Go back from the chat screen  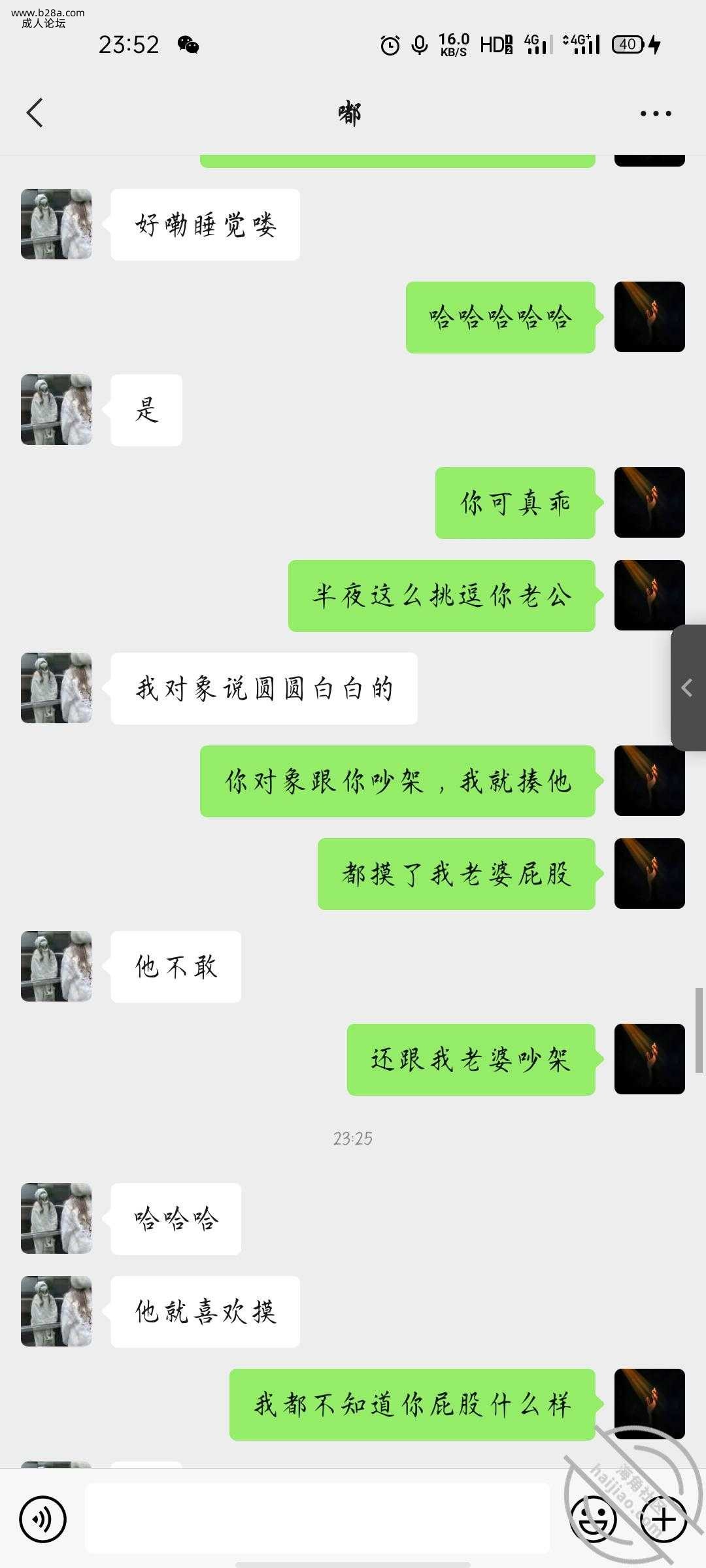pos(35,113)
